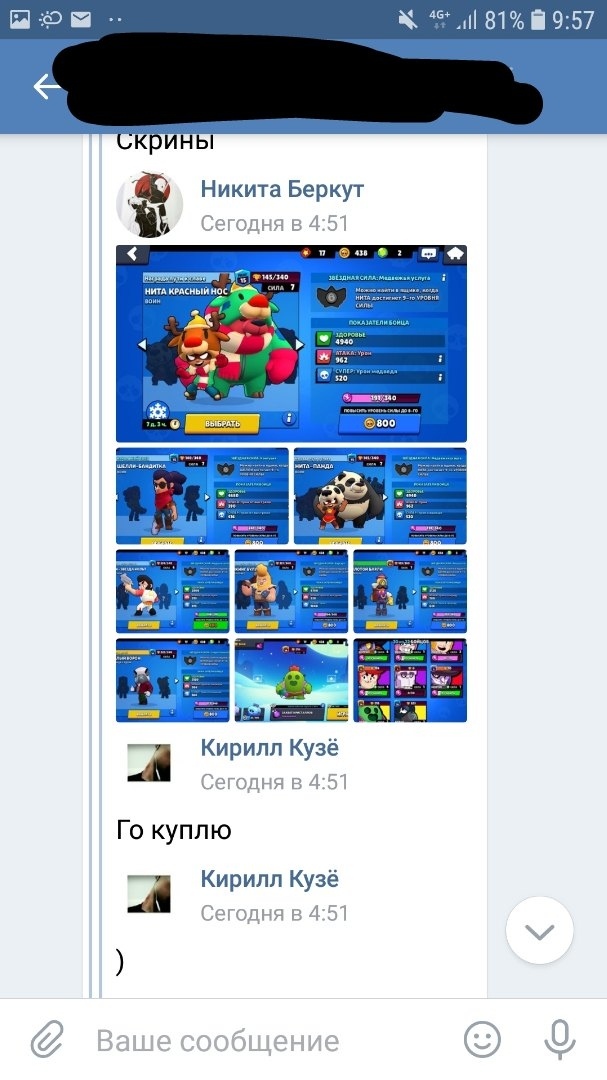
Task: Open the emoji smiley picker
Action: coord(483,1040)
